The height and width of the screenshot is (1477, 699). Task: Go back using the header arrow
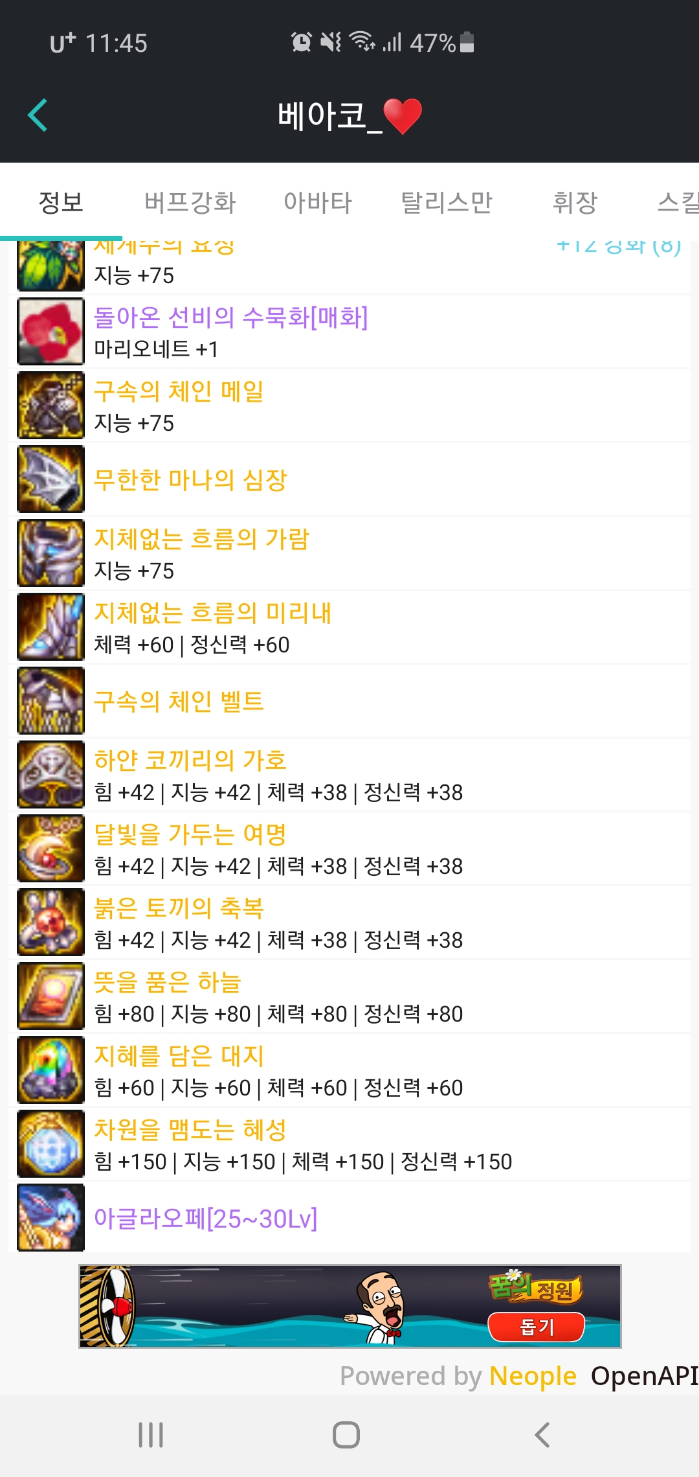(38, 116)
